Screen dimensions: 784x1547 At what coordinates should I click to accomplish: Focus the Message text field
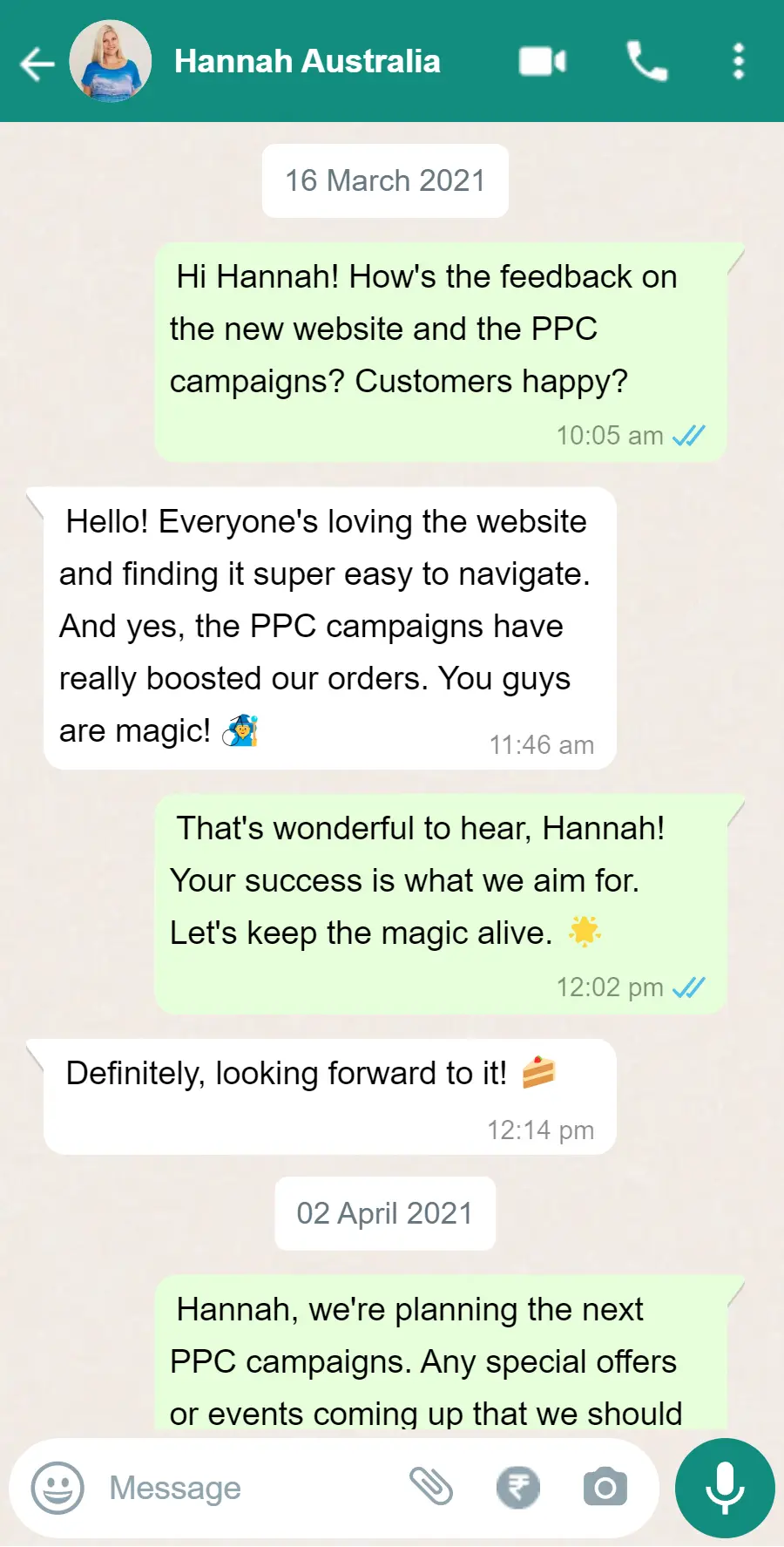click(244, 1488)
